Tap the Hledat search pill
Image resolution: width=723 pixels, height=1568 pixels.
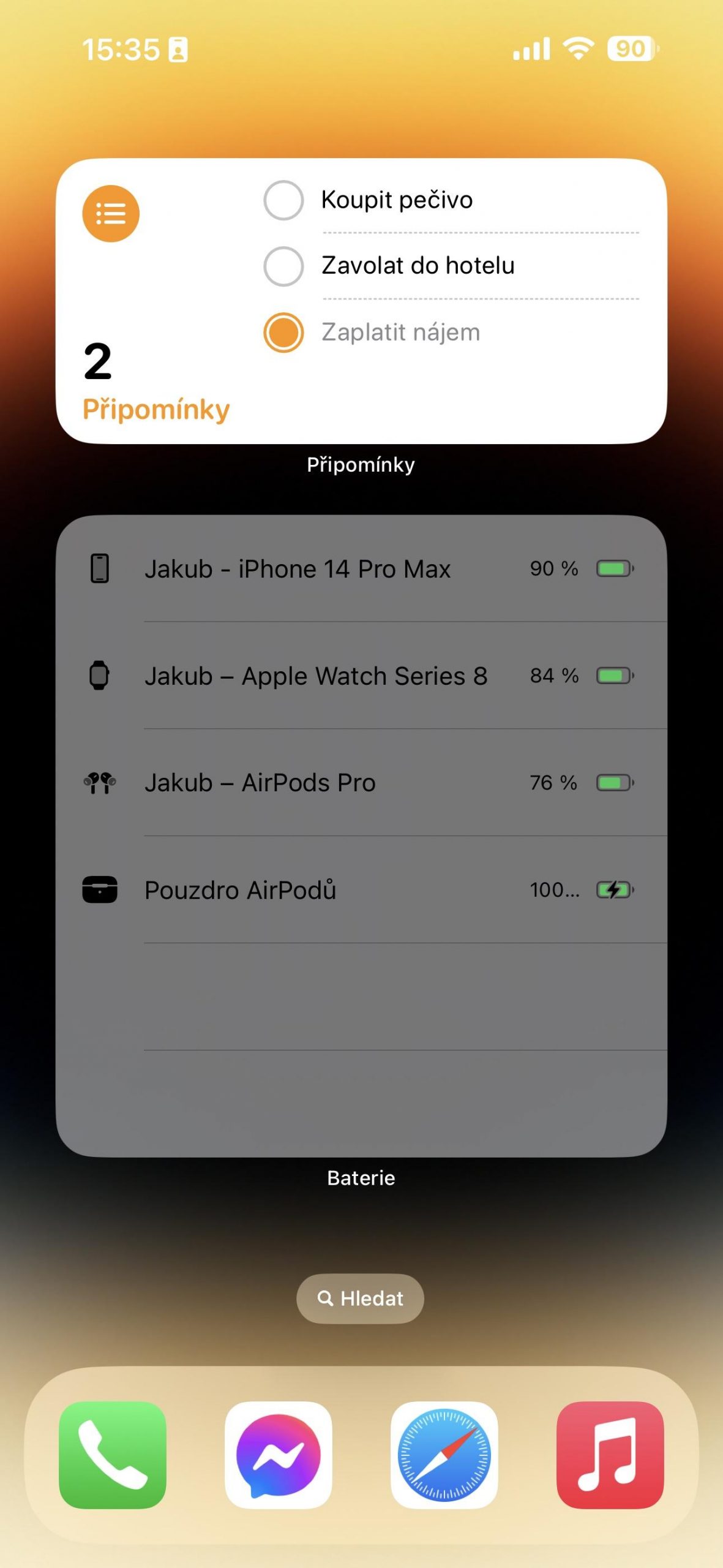[361, 1298]
